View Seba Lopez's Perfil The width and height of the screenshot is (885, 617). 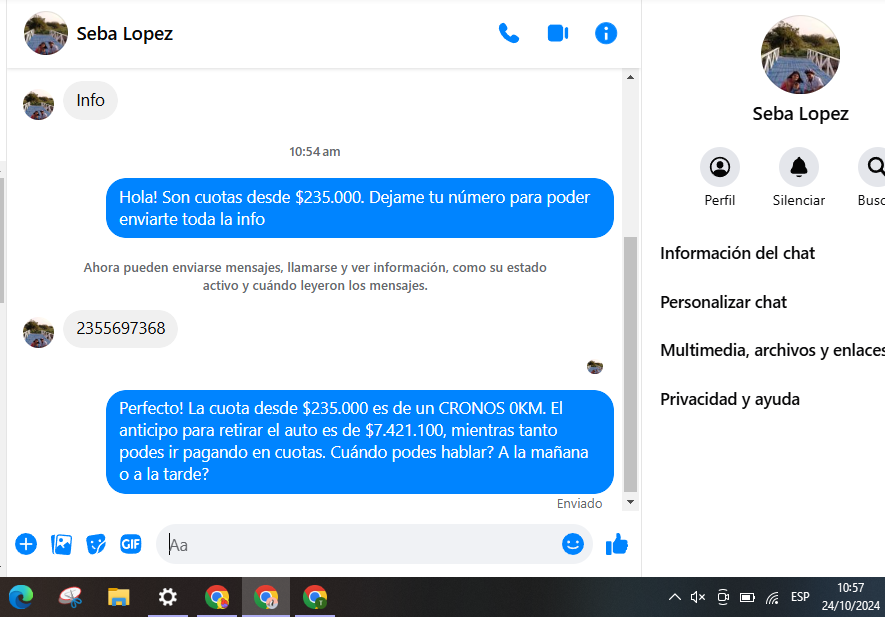click(720, 167)
